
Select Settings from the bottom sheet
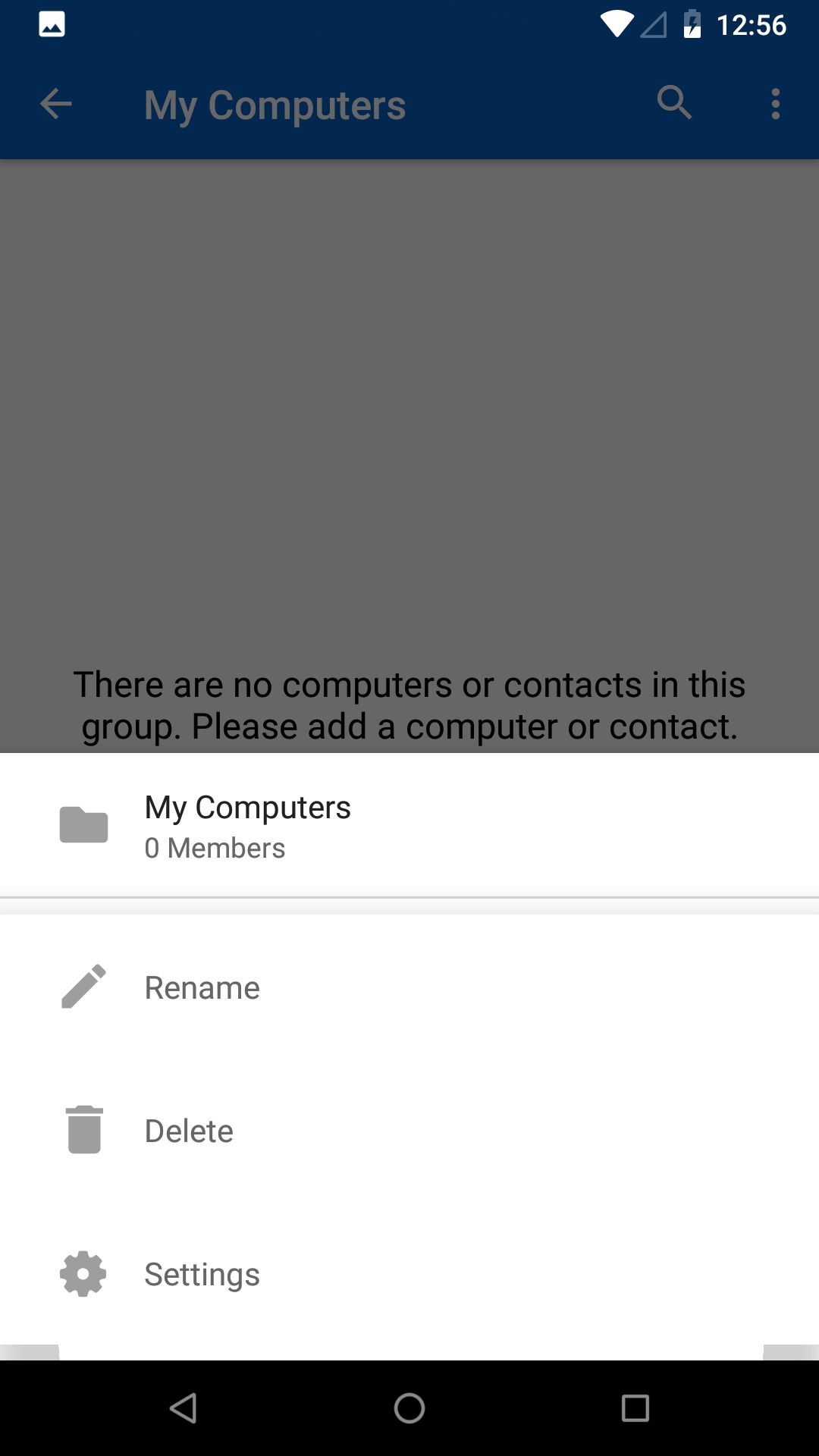coord(200,1273)
